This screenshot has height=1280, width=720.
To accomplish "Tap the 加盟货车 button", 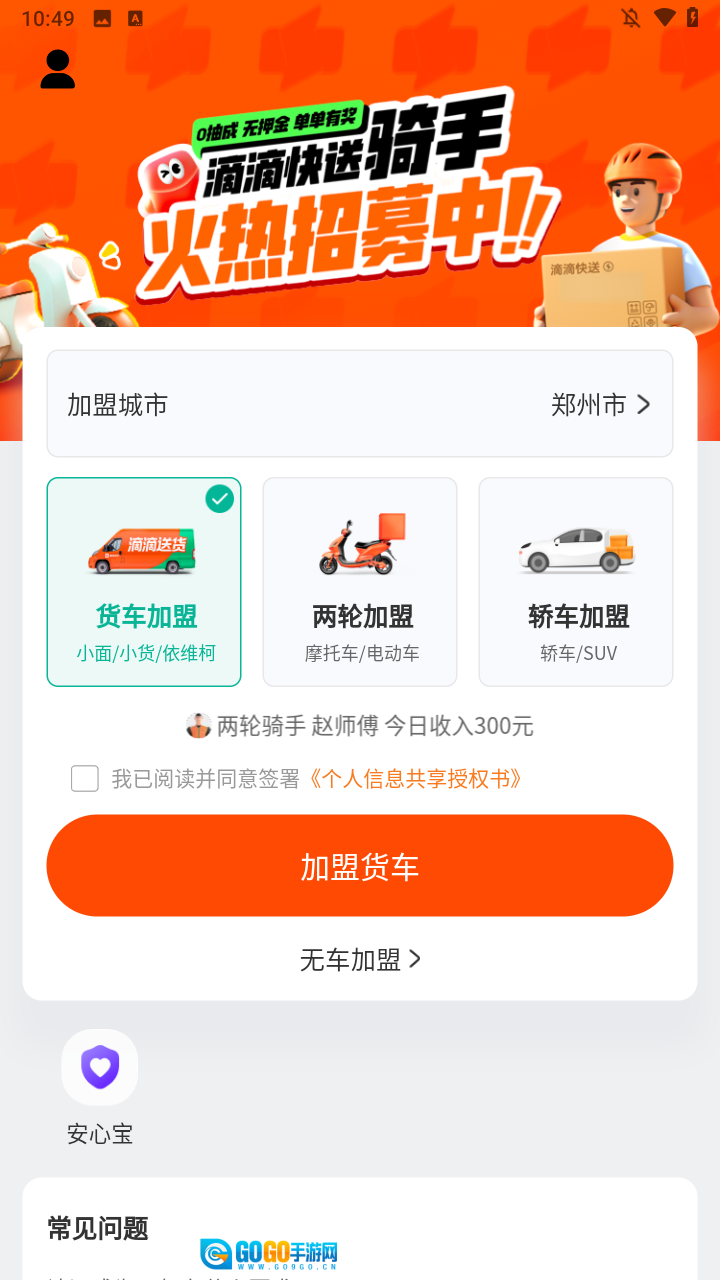I will (360, 866).
